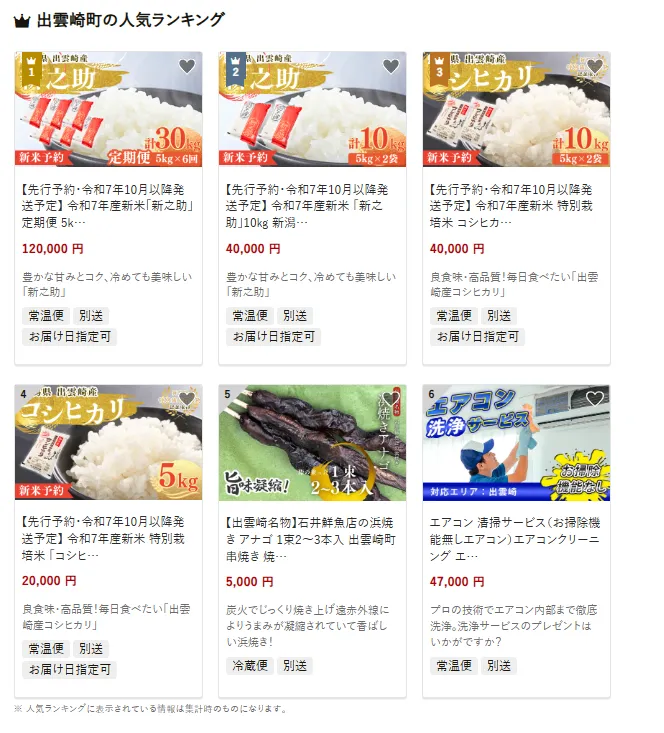This screenshot has width=664, height=733.
Task: Open the 120,000円 新之助 定期便 product card
Action: tap(108, 204)
